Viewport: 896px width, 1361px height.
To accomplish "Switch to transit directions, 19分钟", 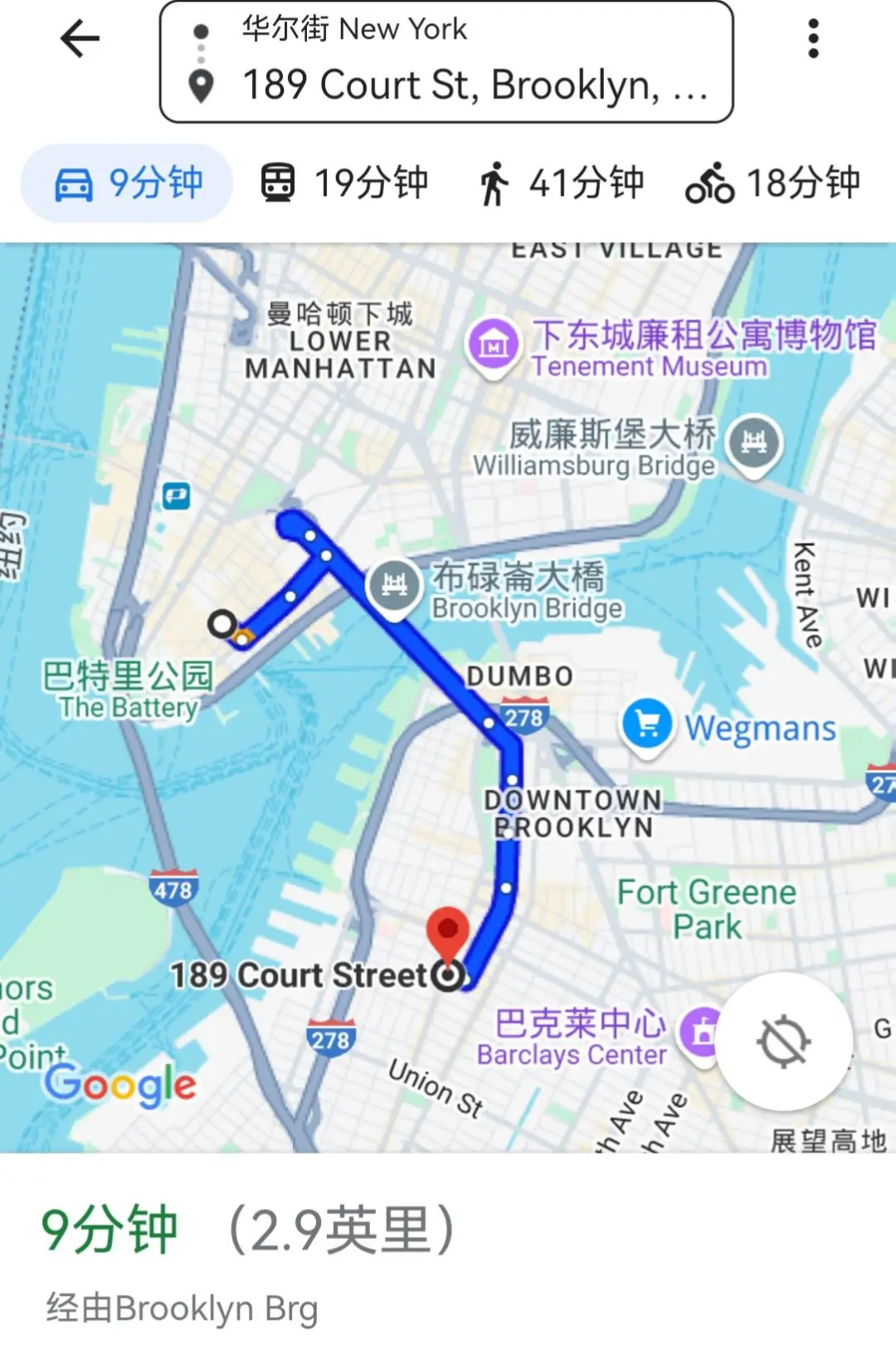I will [343, 183].
